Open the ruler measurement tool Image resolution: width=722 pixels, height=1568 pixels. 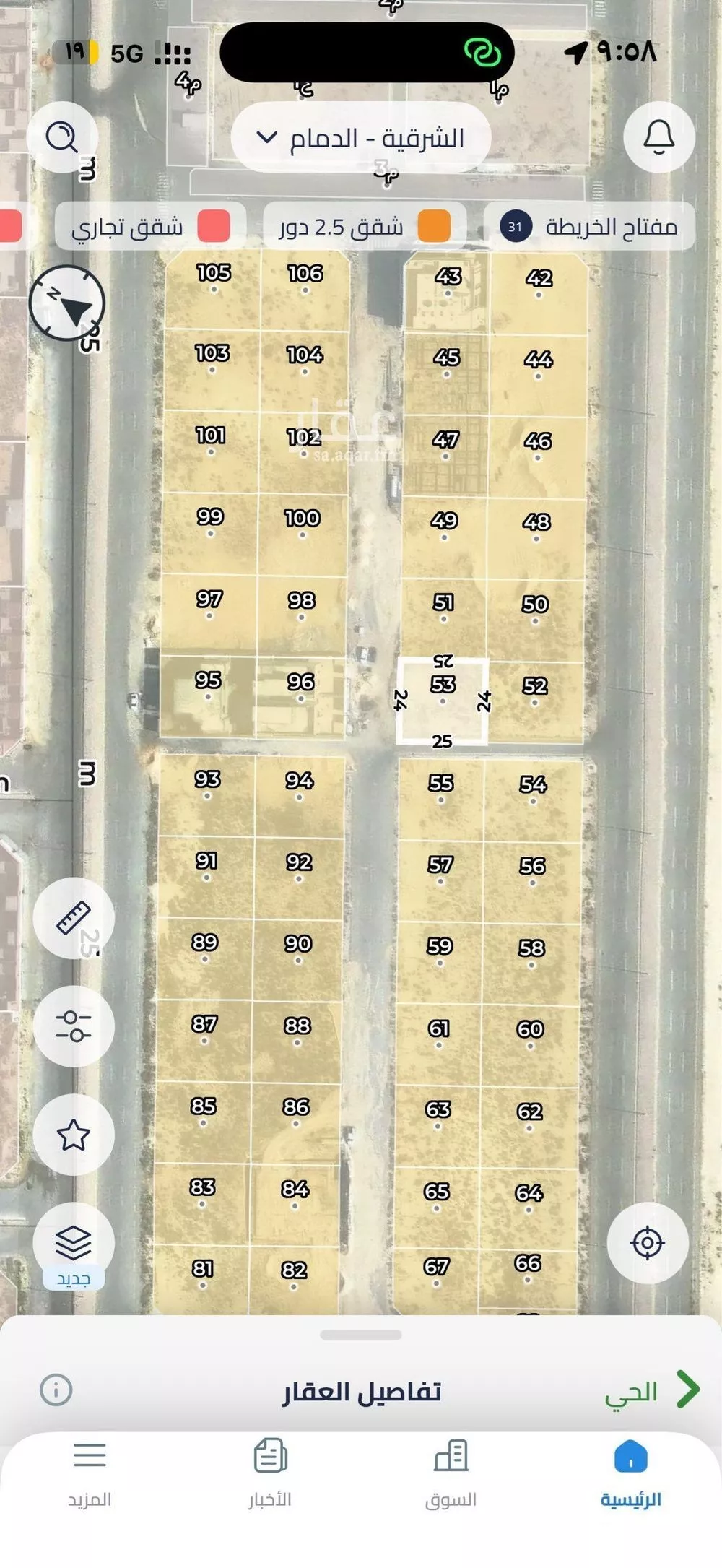(x=74, y=918)
